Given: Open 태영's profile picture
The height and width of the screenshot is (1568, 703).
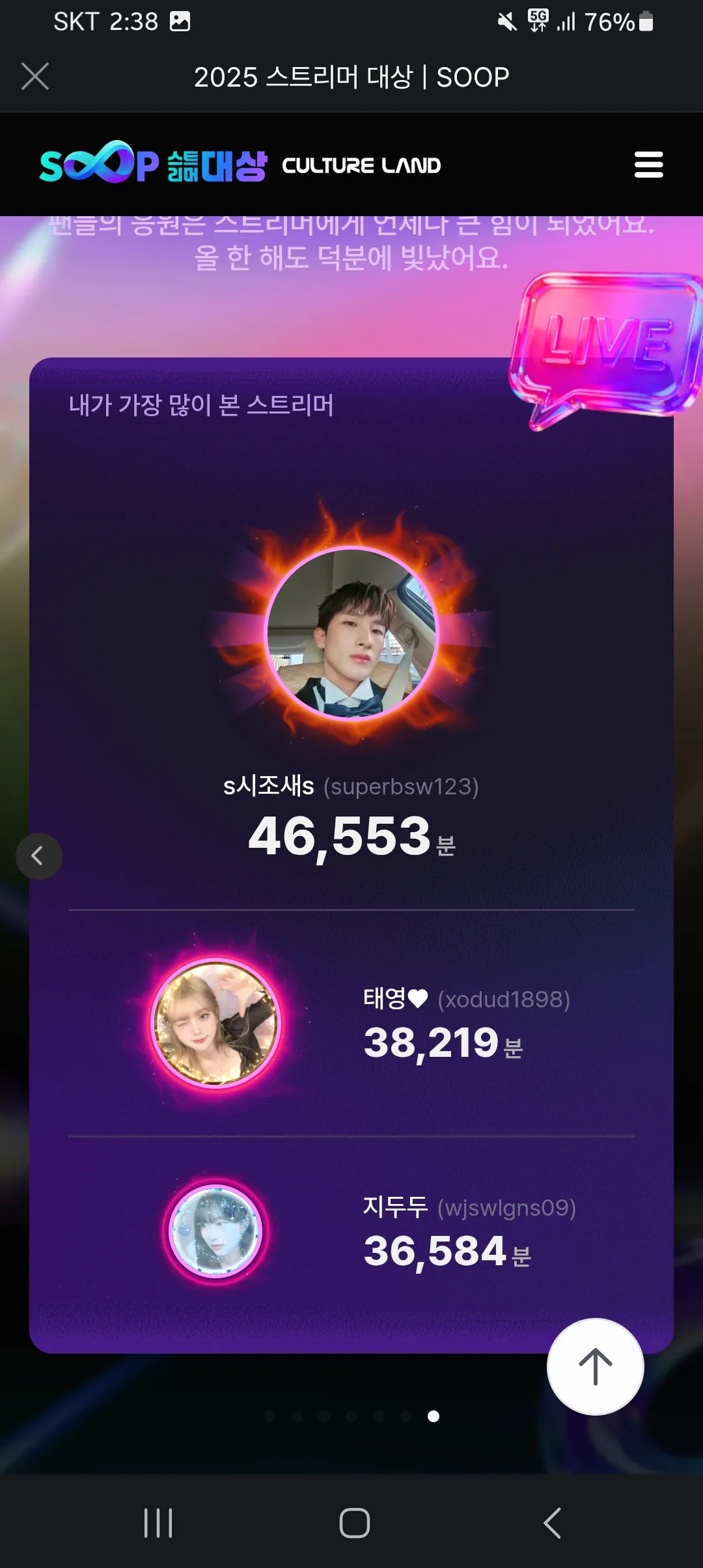Looking at the screenshot, I should click(x=215, y=1024).
